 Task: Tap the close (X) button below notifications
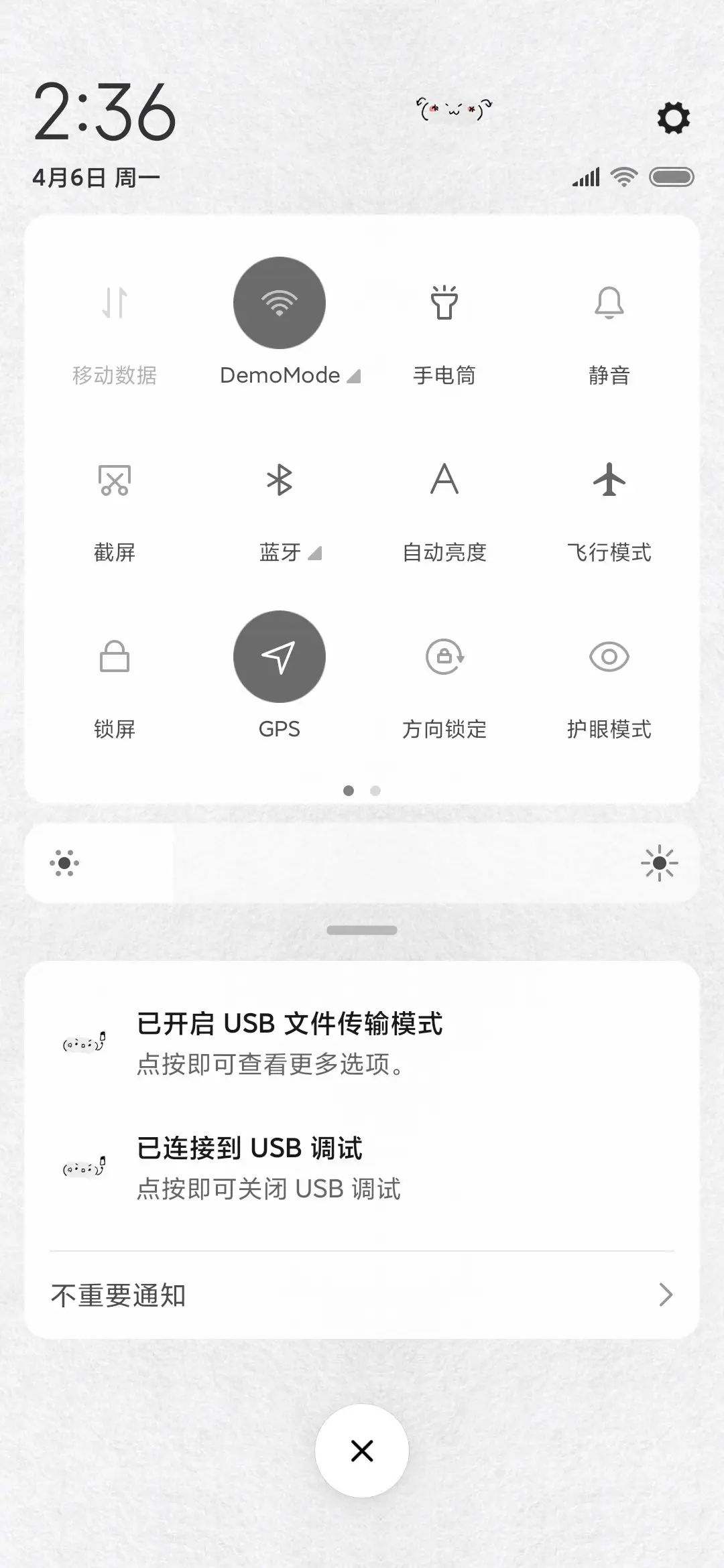(361, 1450)
